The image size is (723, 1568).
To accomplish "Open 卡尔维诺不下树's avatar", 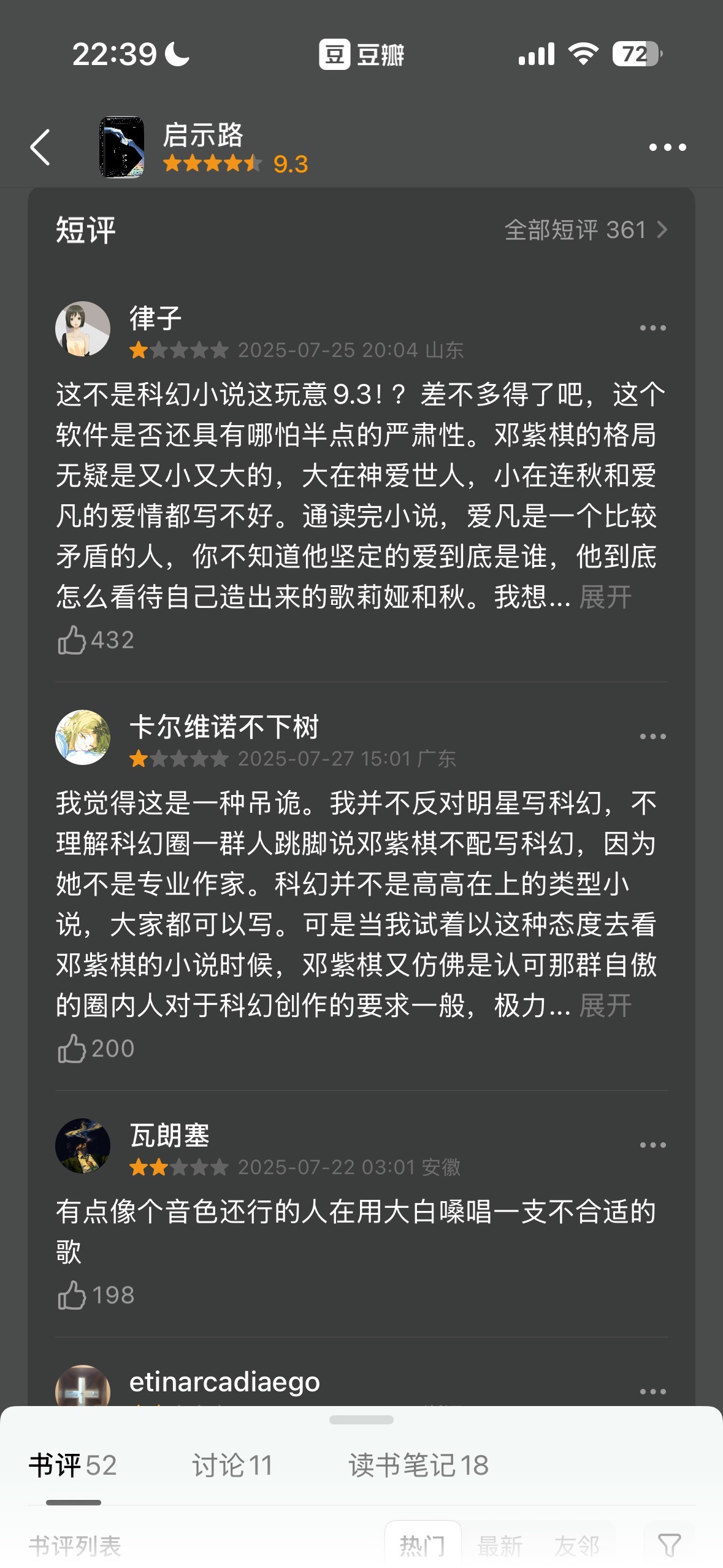I will (x=83, y=737).
